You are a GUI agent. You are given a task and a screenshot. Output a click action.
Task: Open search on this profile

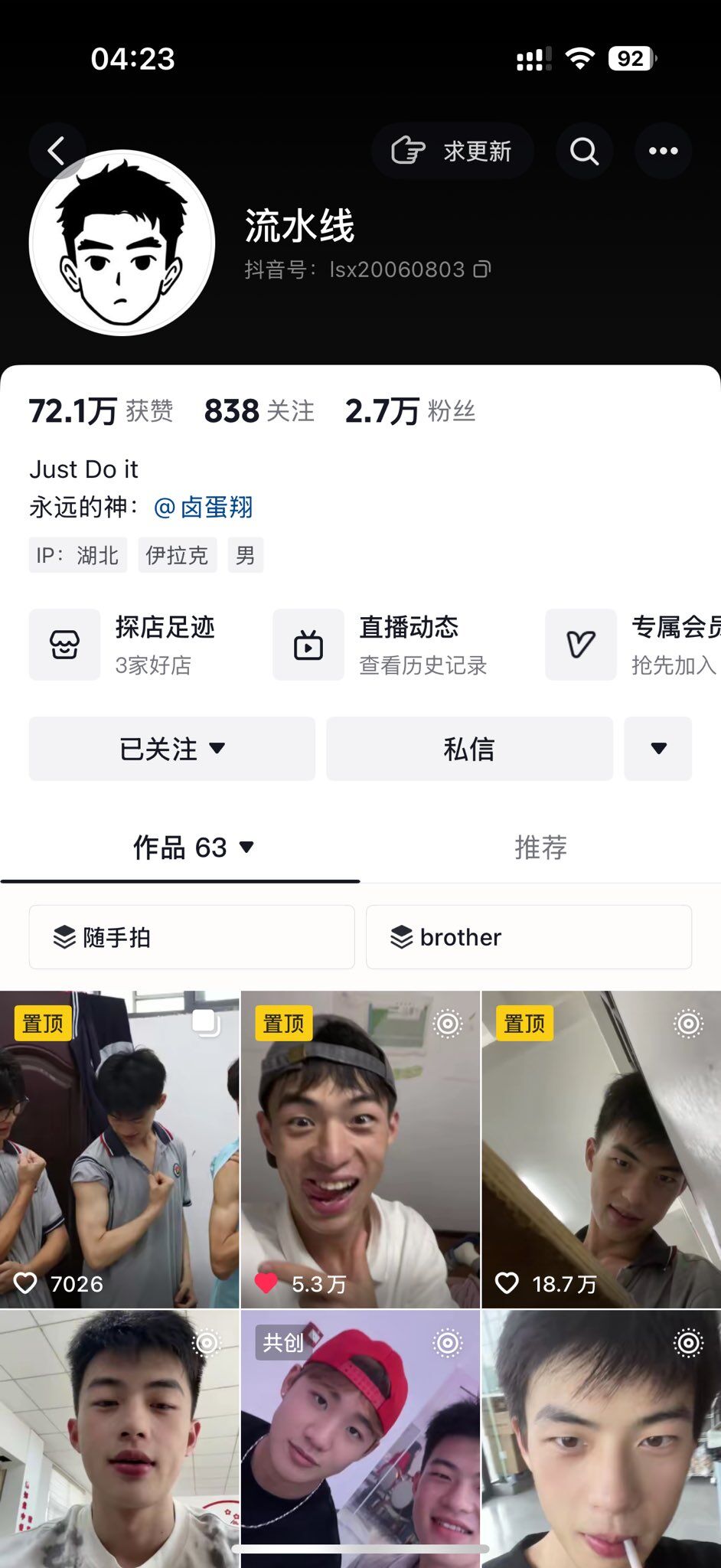[584, 151]
